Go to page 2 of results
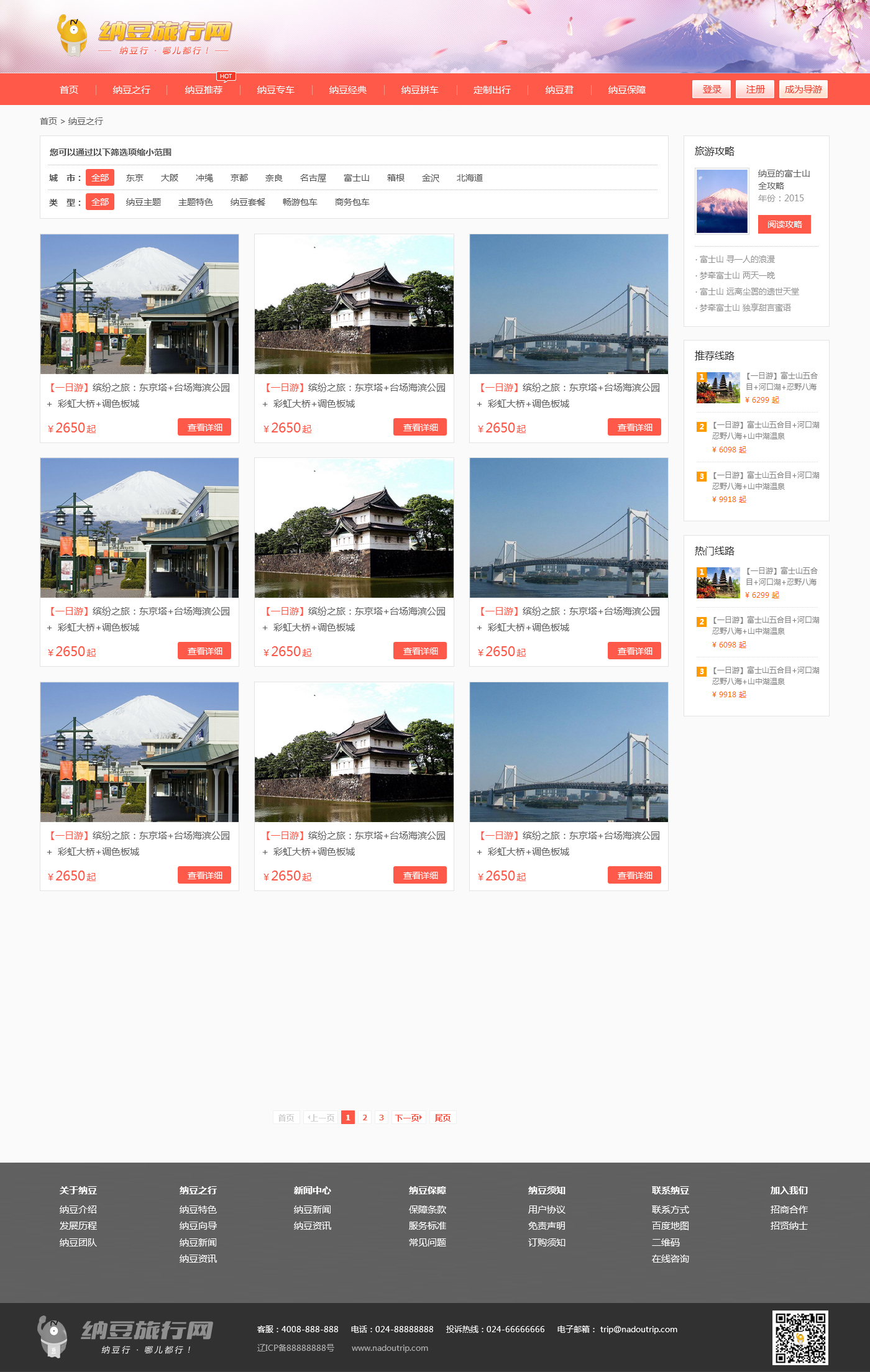870x1372 pixels. (365, 1117)
